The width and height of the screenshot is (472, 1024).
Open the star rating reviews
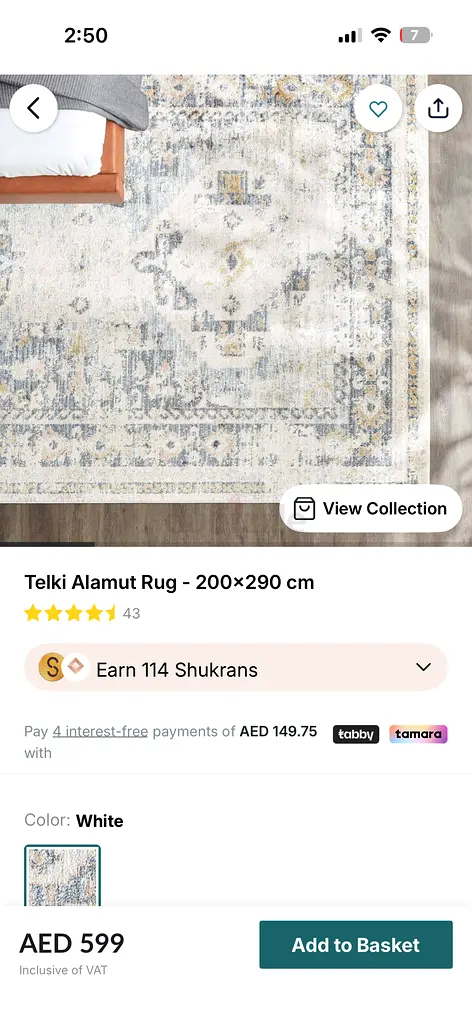[x=82, y=613]
